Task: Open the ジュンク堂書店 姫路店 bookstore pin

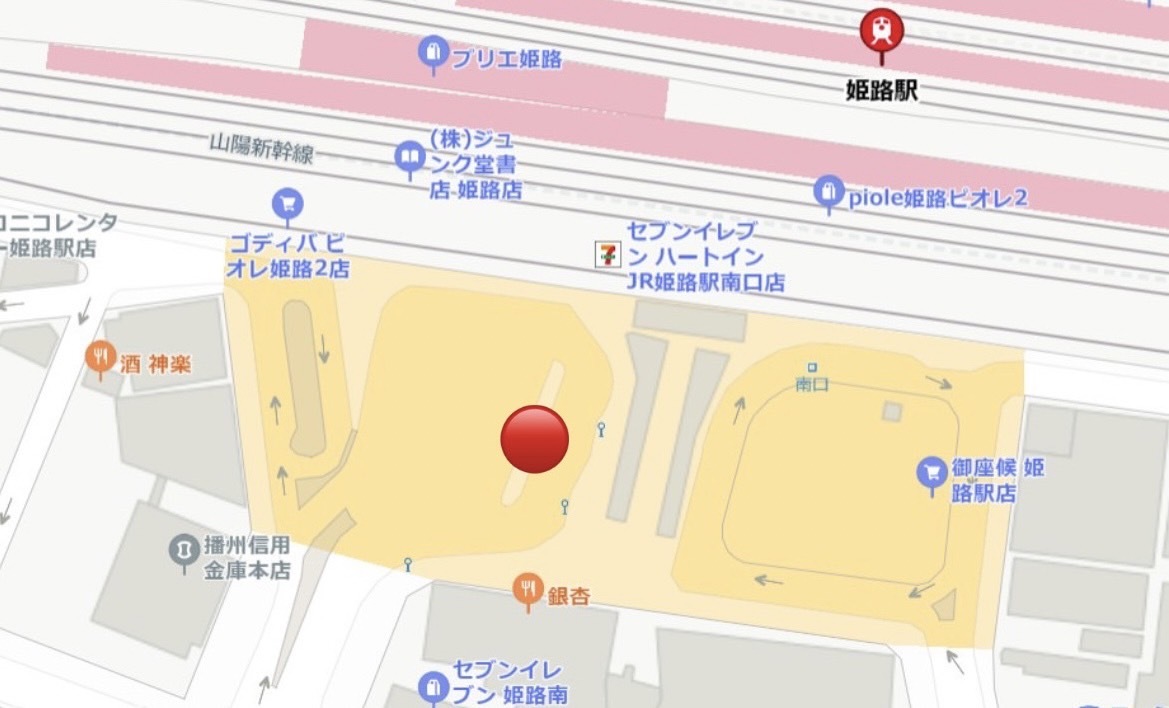Action: coord(409,158)
